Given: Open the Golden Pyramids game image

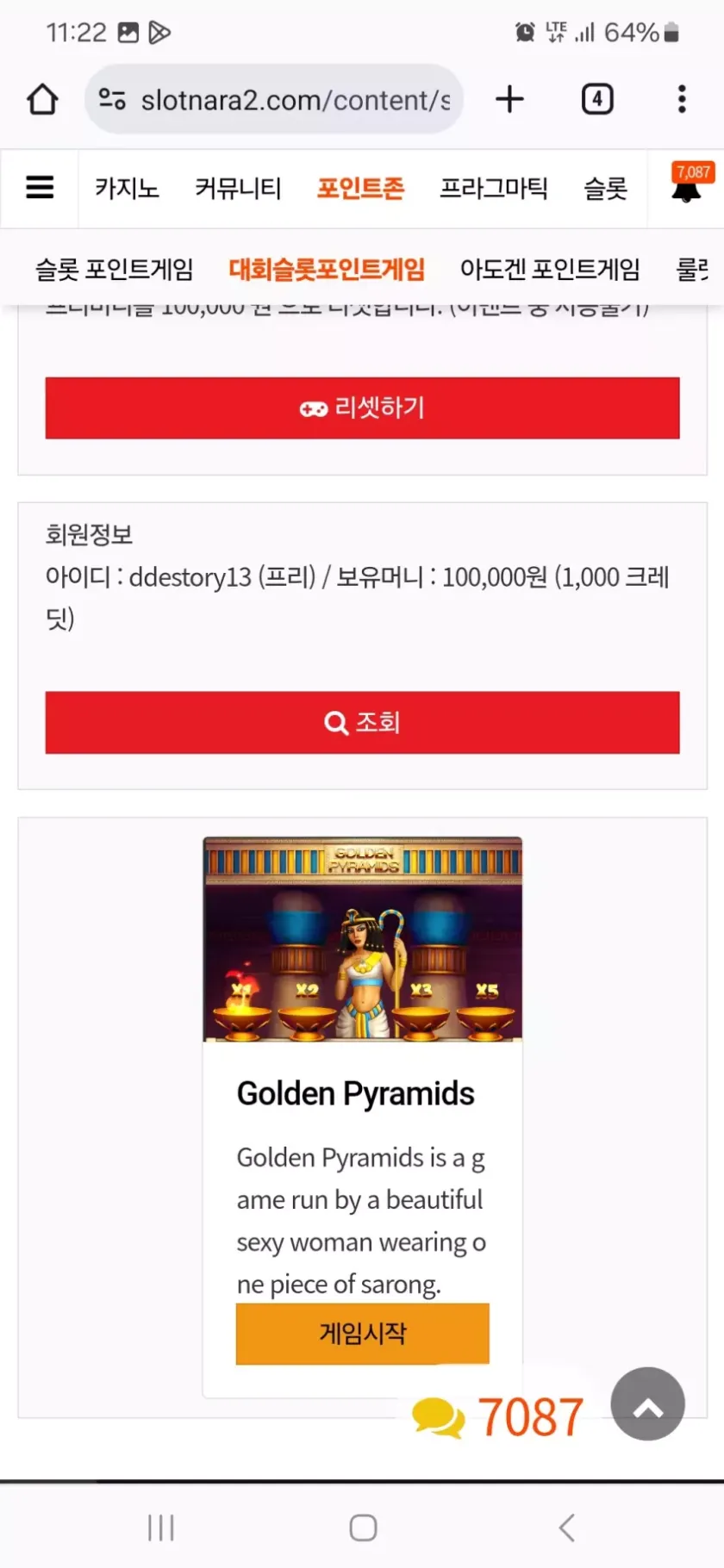Looking at the screenshot, I should pos(362,939).
